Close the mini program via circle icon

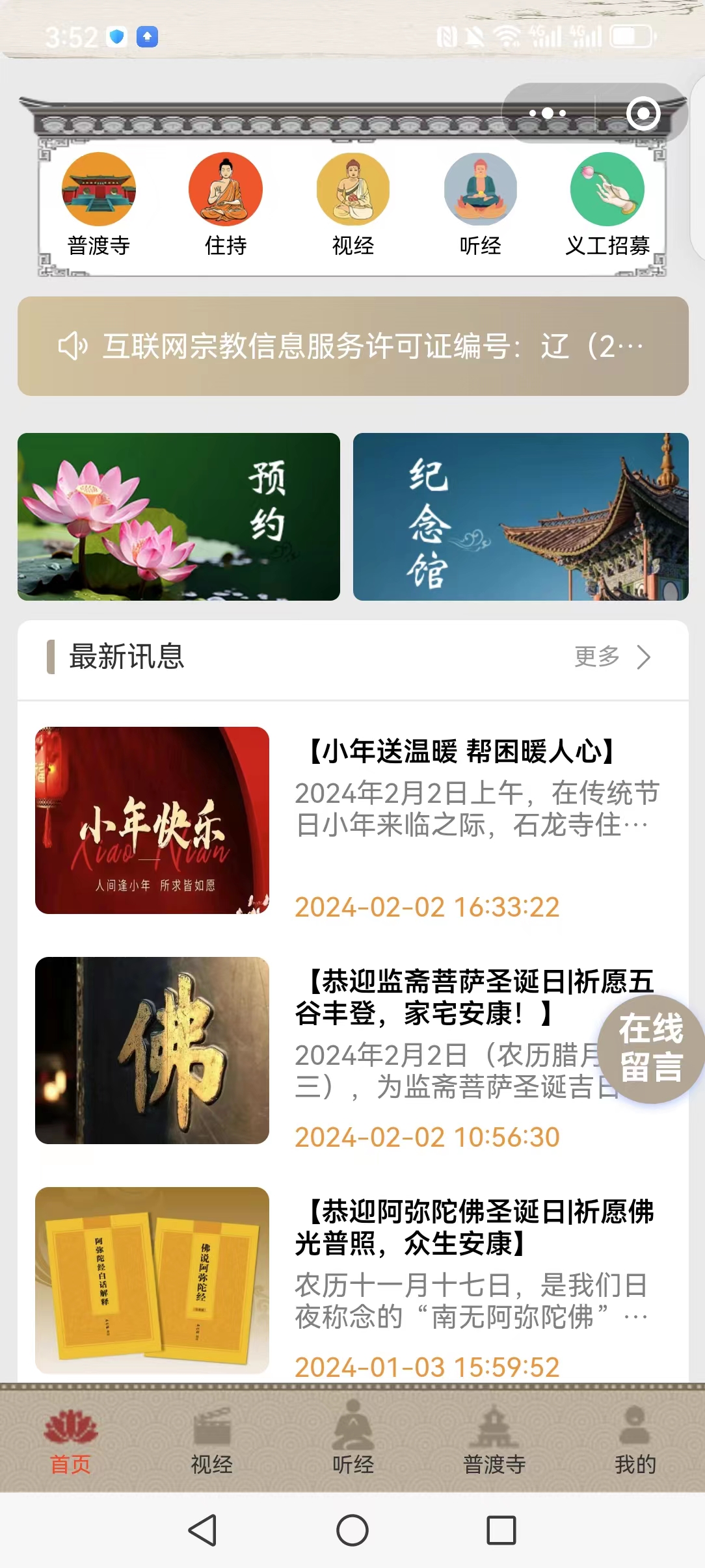643,114
